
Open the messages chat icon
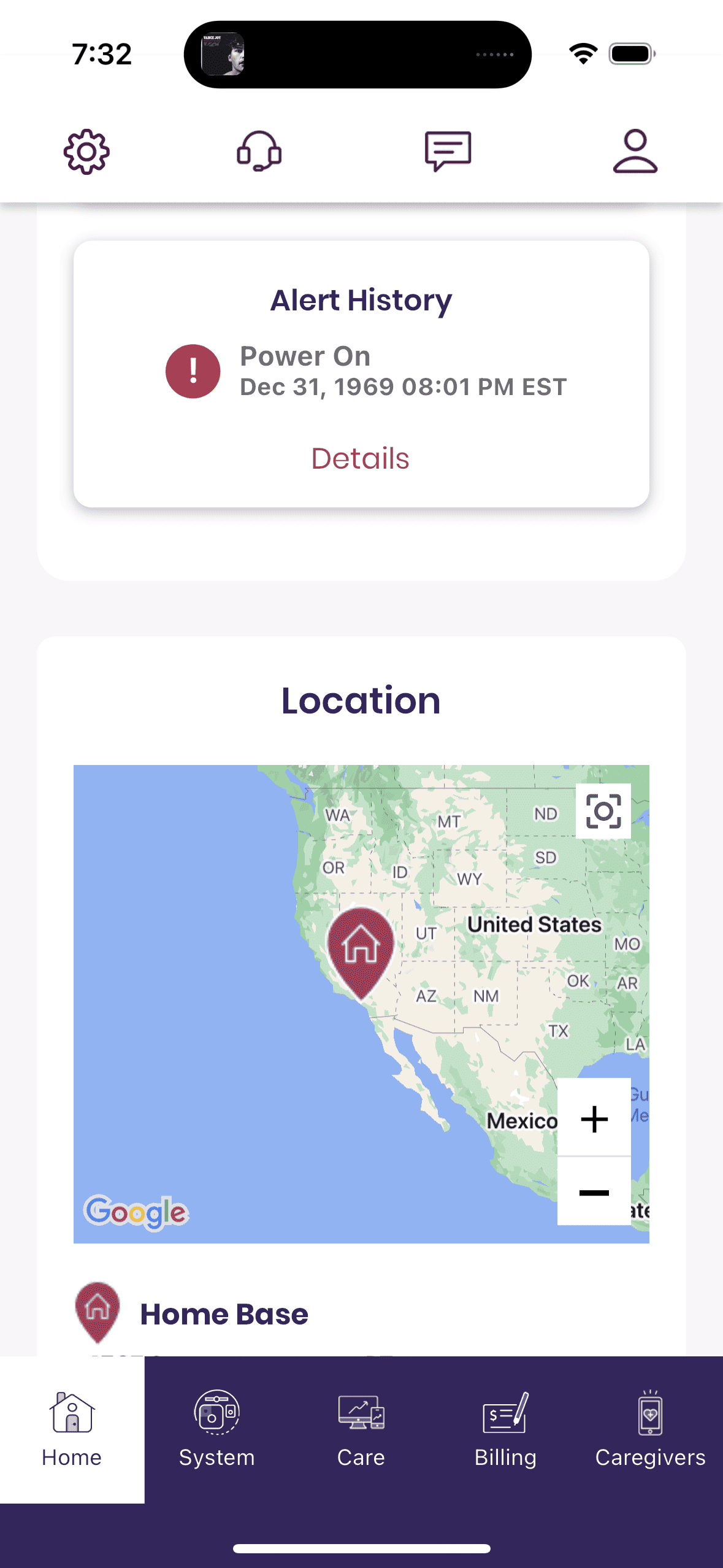(448, 152)
